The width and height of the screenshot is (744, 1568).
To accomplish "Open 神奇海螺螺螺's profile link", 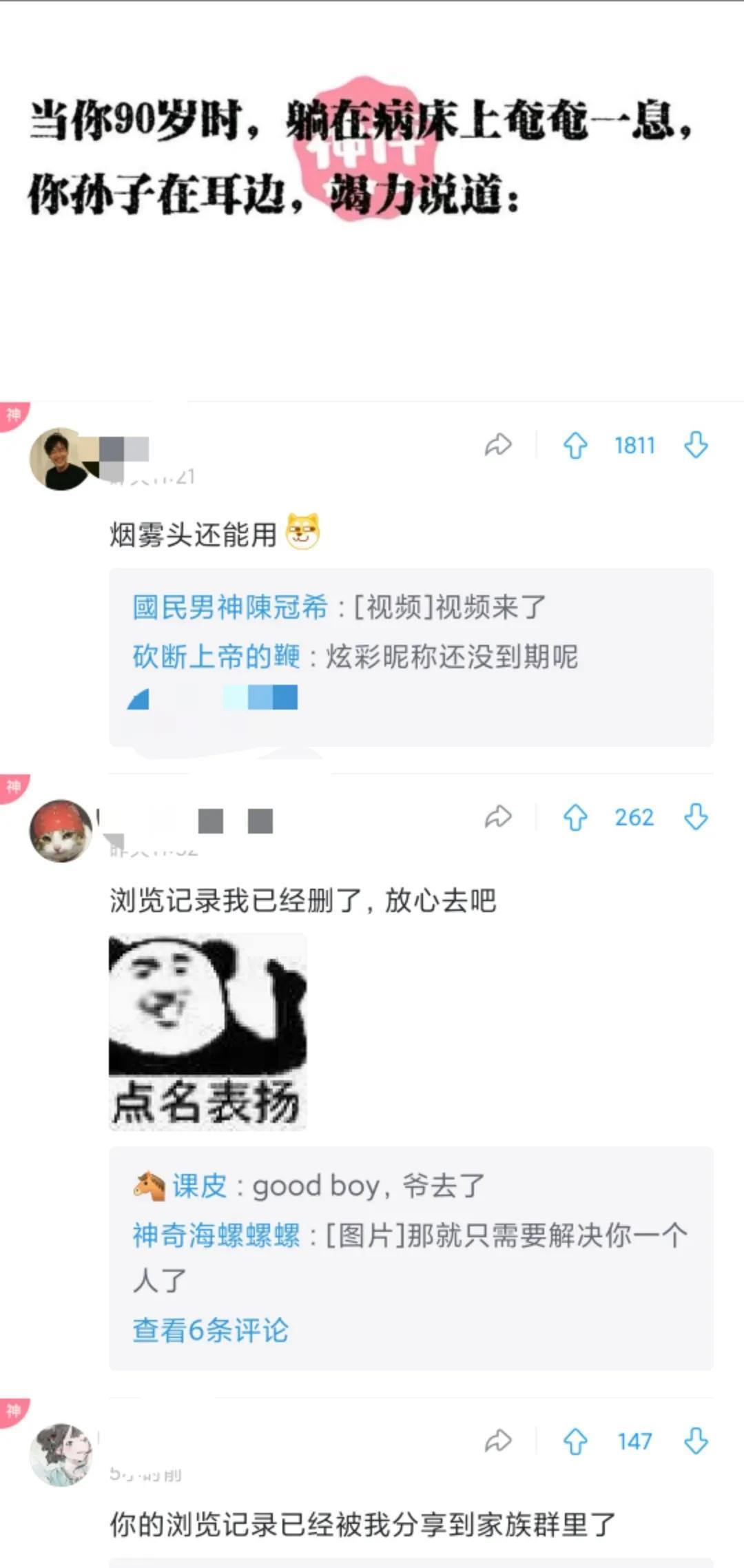I will (216, 1235).
